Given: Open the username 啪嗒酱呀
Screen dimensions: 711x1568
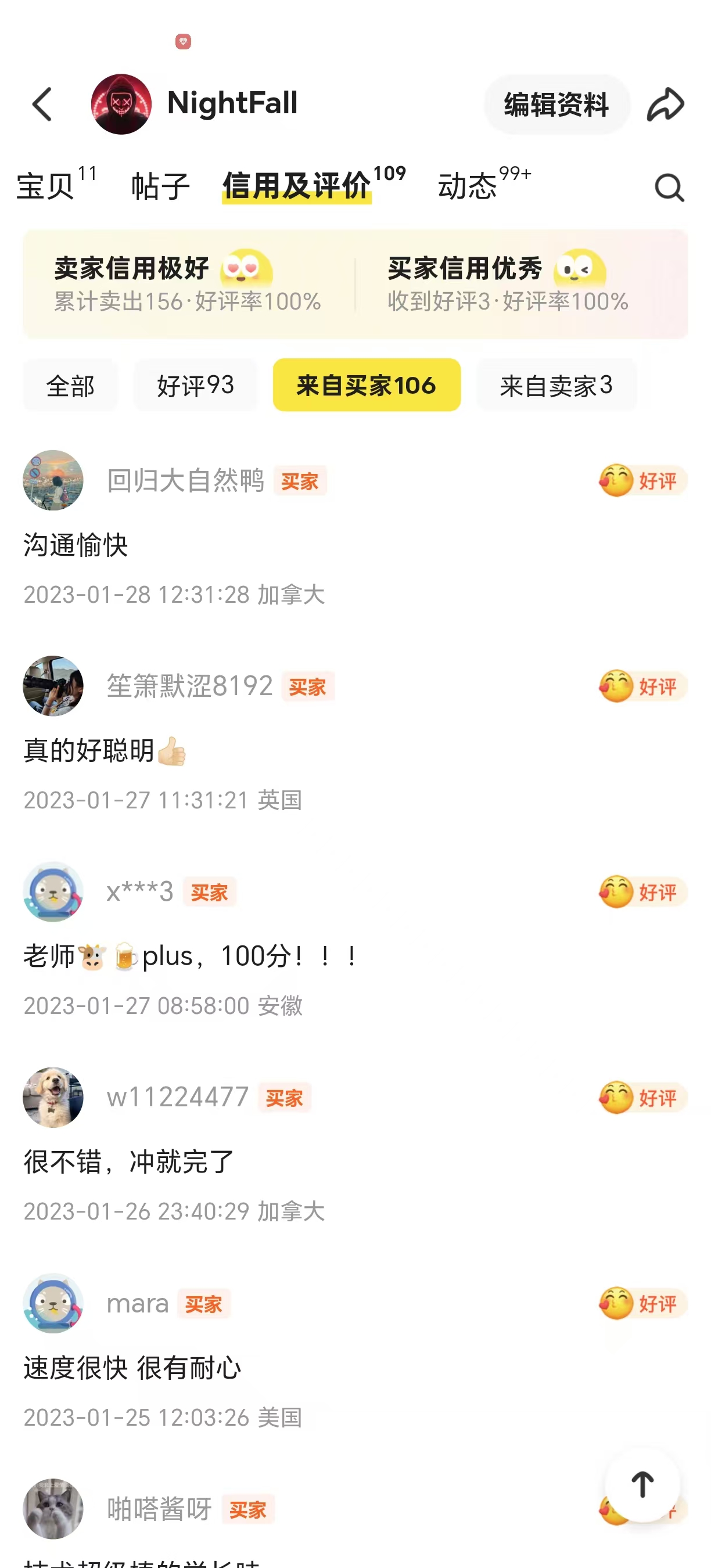Looking at the screenshot, I should pos(161,1509).
